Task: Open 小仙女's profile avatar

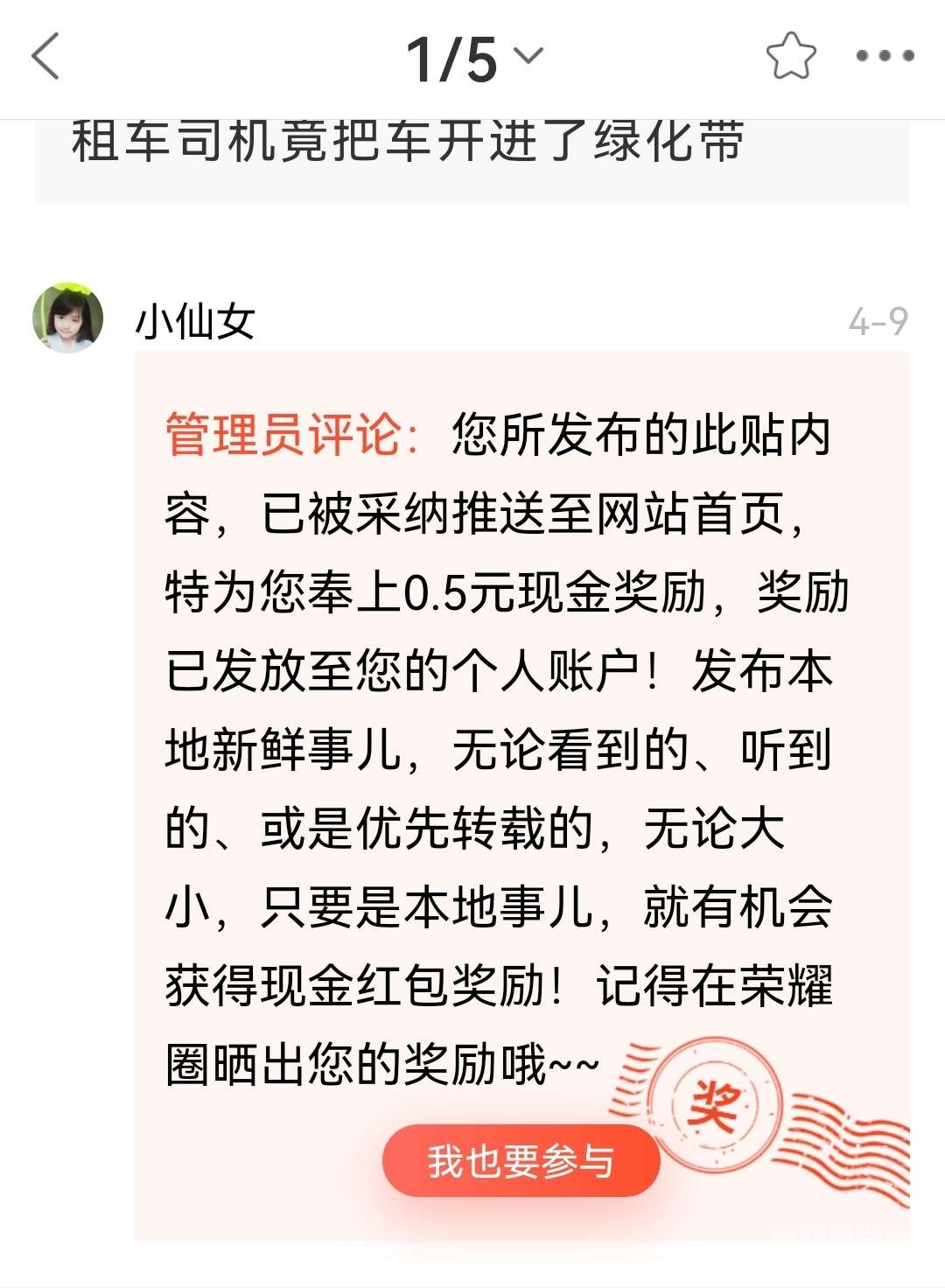Action: point(68,318)
